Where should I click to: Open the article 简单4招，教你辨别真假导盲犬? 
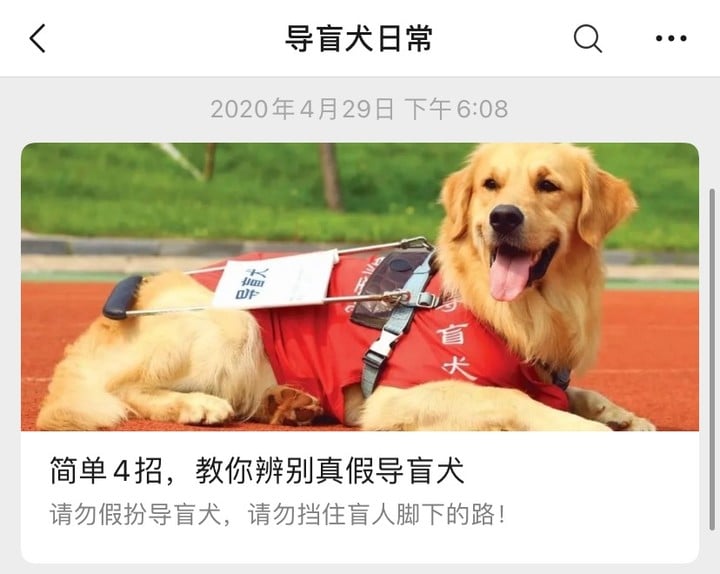pyautogui.click(x=258, y=470)
